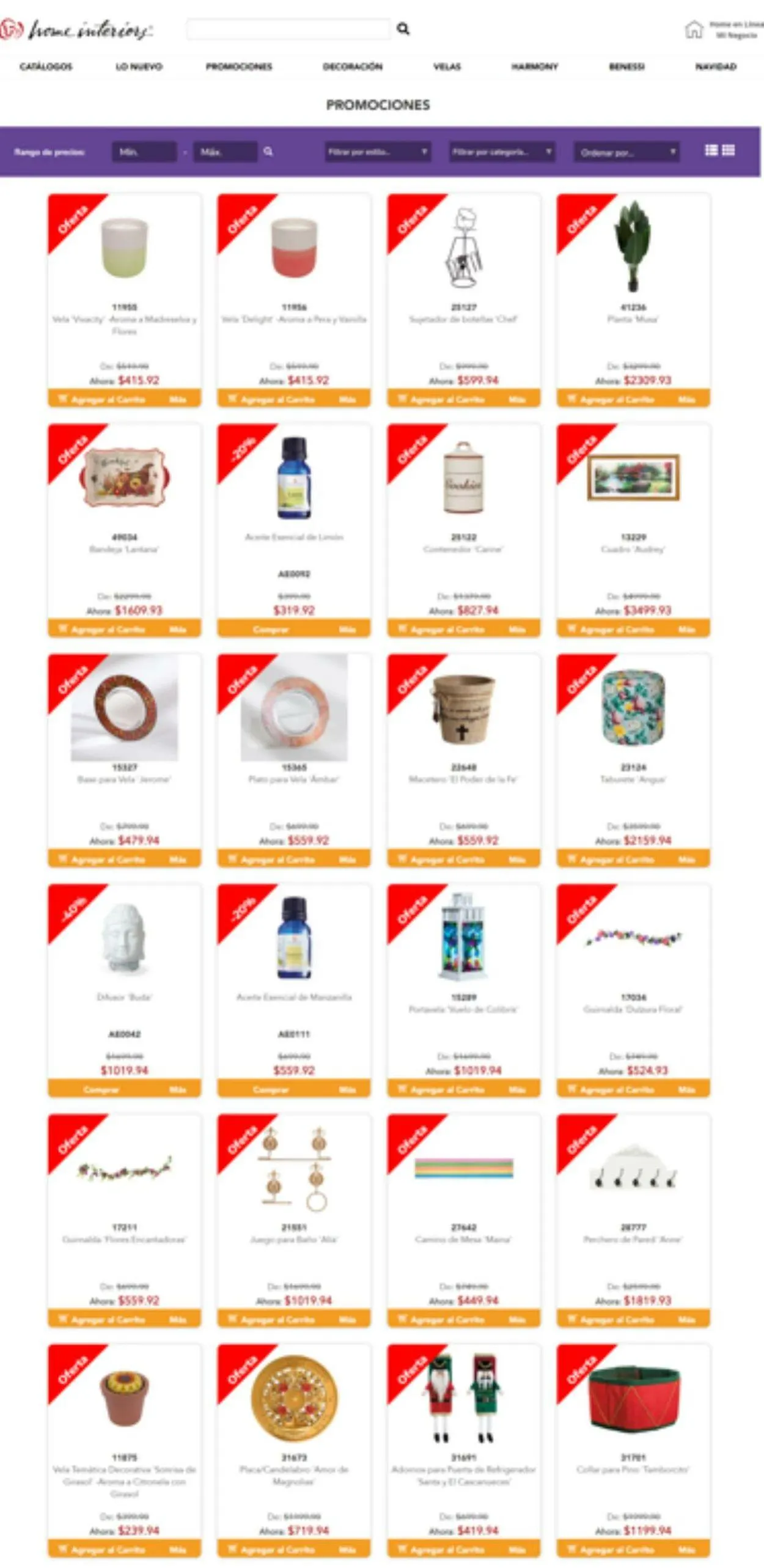Open the Ordenar por dropdown
This screenshot has height=1568, width=764.
[626, 152]
